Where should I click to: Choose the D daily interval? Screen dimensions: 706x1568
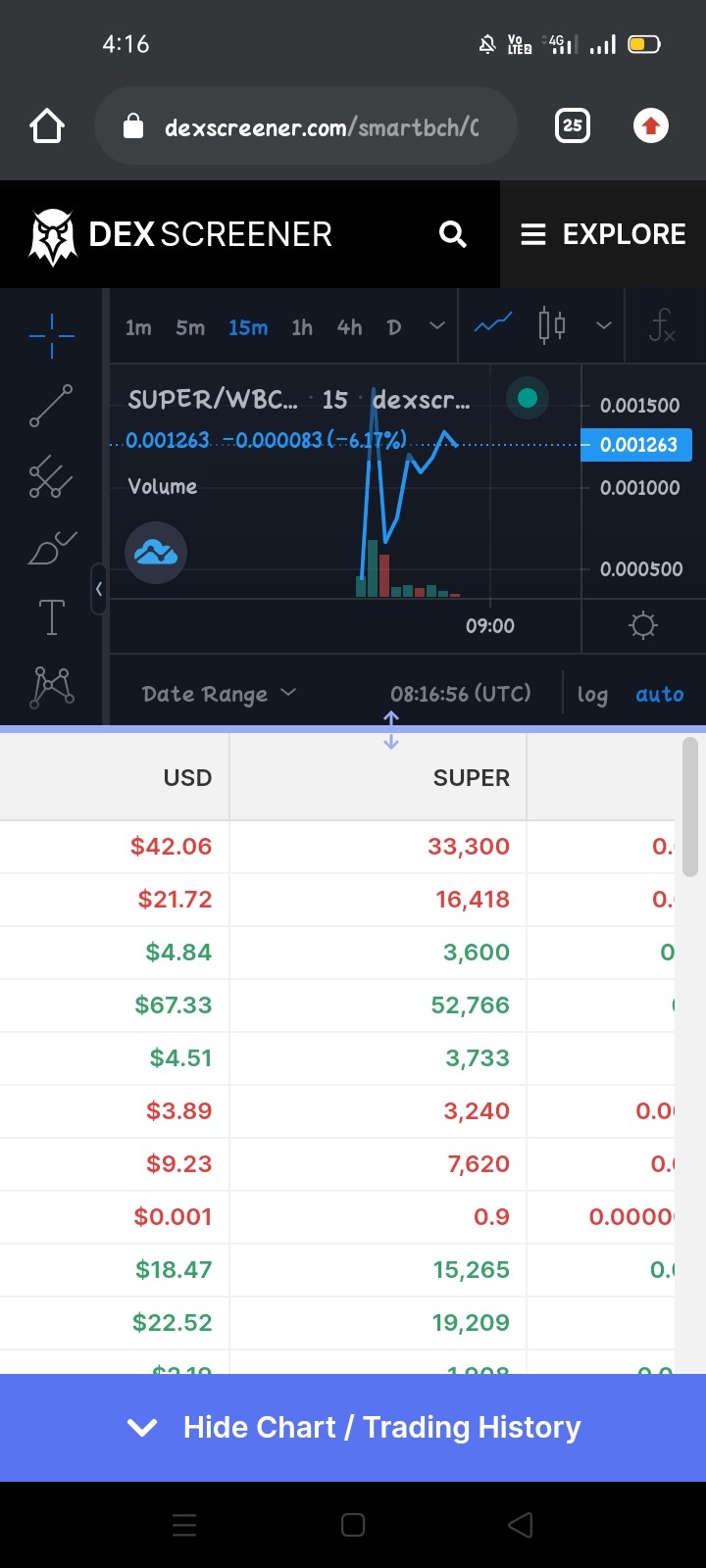point(394,327)
